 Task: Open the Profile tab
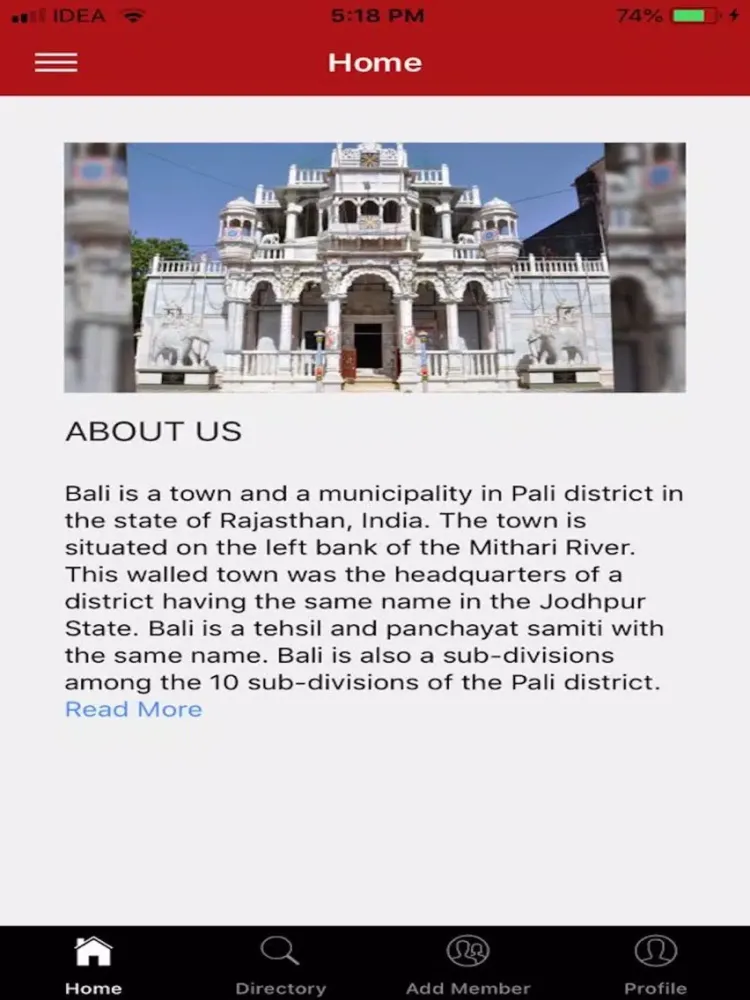click(655, 965)
